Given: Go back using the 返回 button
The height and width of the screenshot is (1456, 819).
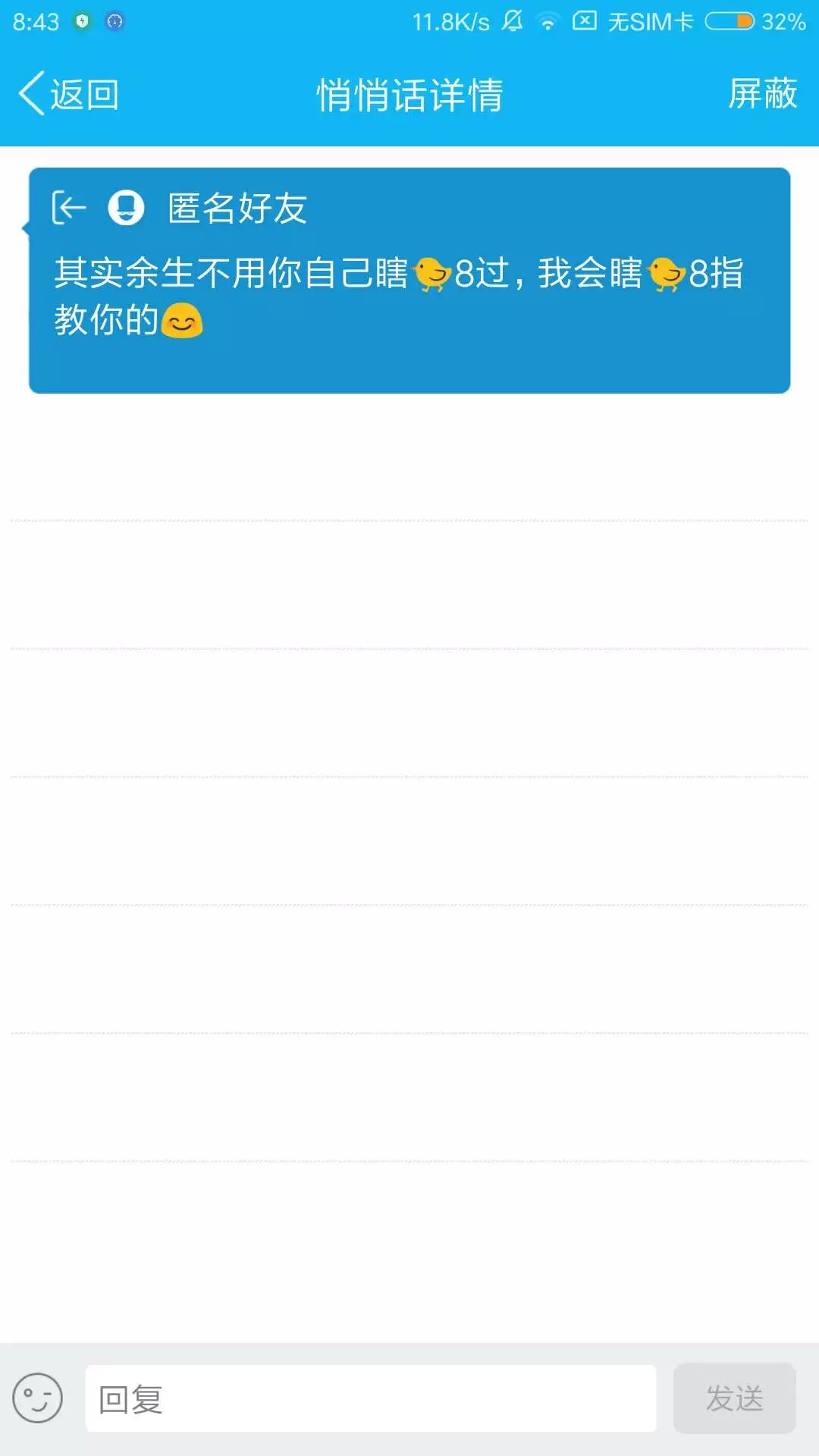Looking at the screenshot, I should pyautogui.click(x=68, y=95).
